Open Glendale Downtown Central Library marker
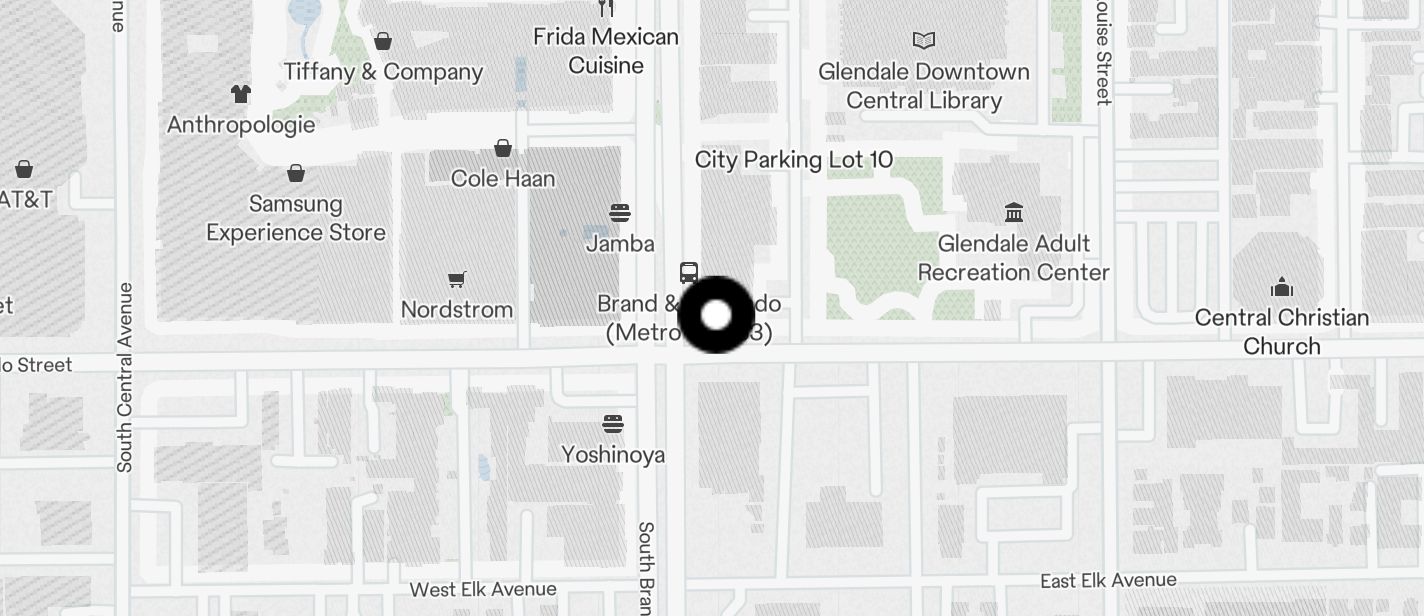1424x616 pixels. coord(924,41)
